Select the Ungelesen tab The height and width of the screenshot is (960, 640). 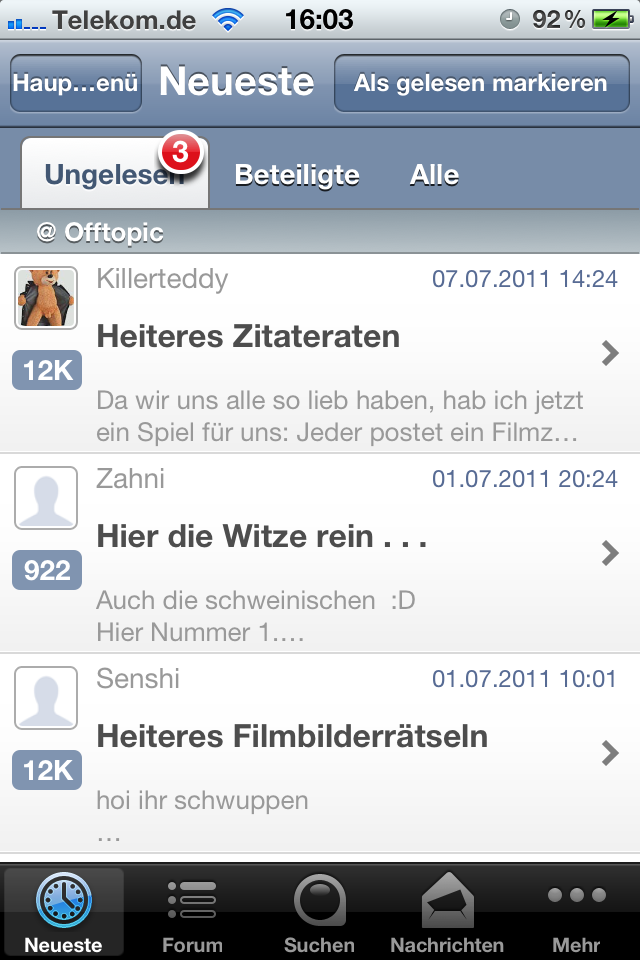pos(114,175)
